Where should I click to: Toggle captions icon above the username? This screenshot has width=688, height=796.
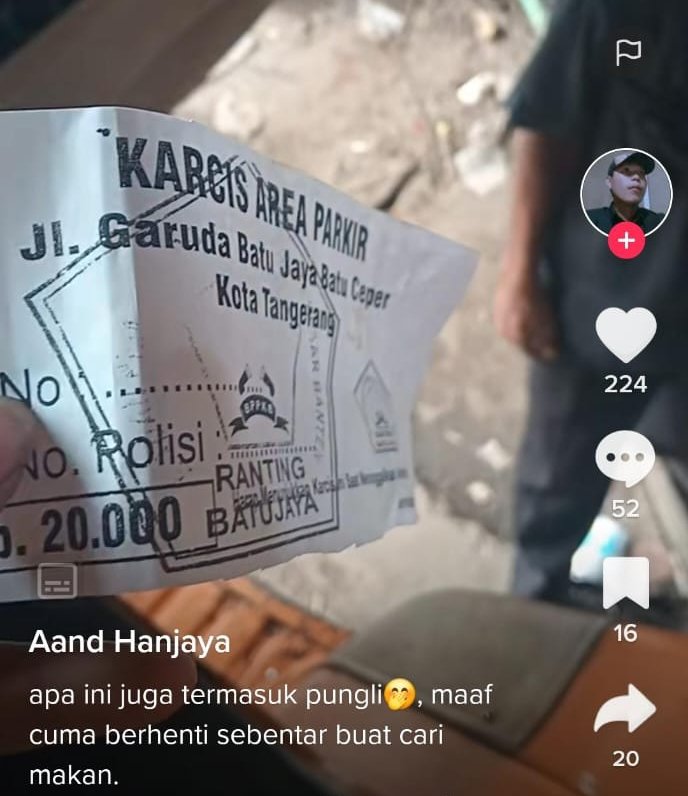point(57,581)
